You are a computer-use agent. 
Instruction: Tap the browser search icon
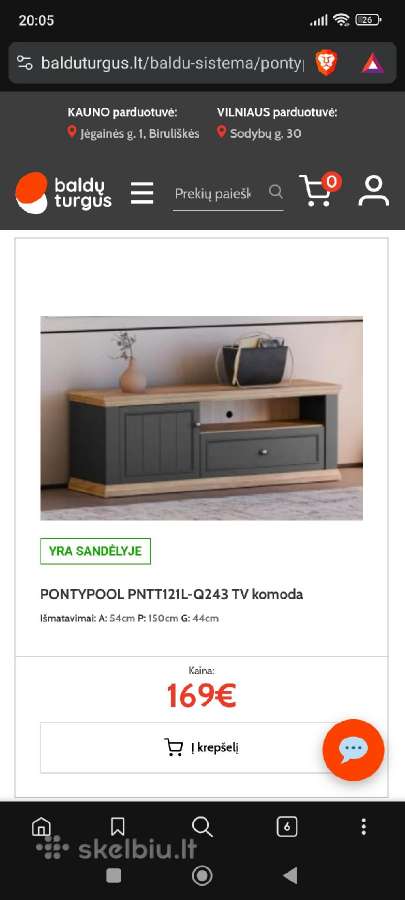coord(202,827)
